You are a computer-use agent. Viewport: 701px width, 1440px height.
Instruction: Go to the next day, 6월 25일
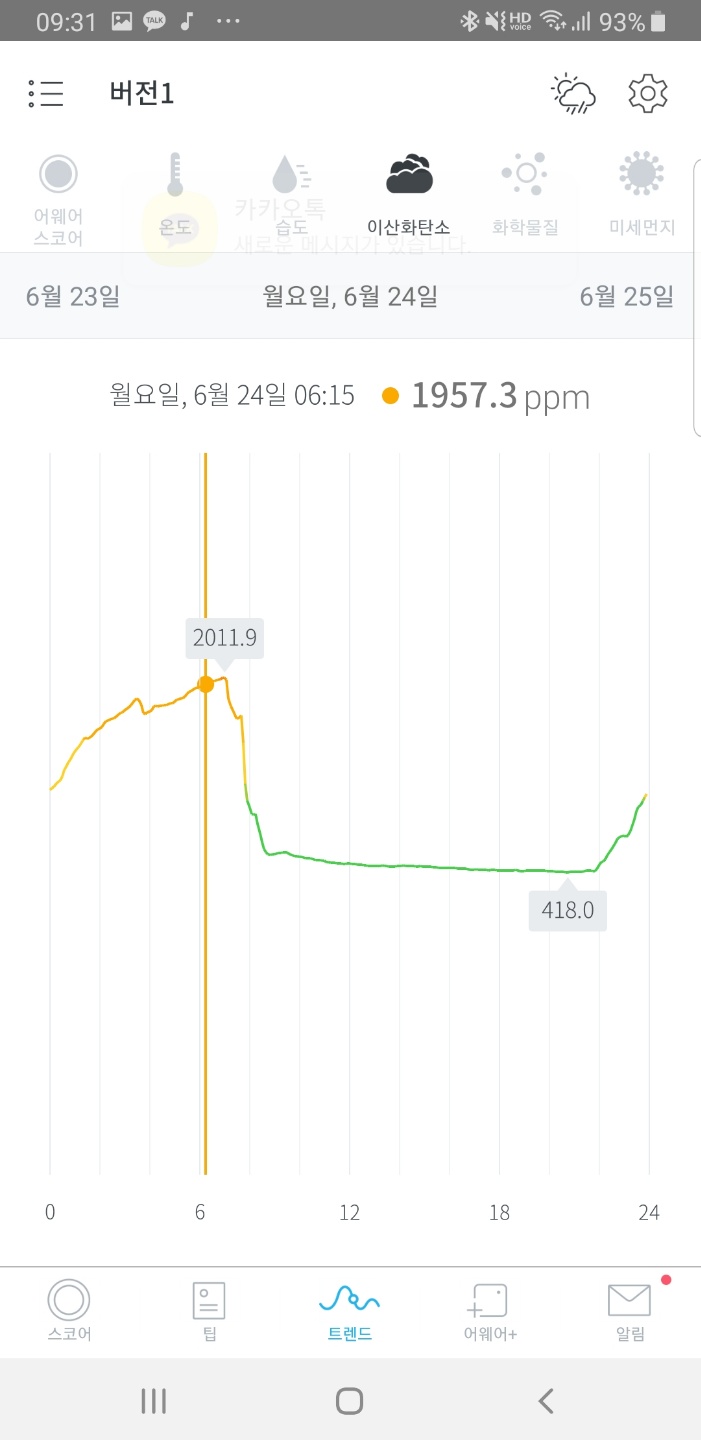point(627,296)
